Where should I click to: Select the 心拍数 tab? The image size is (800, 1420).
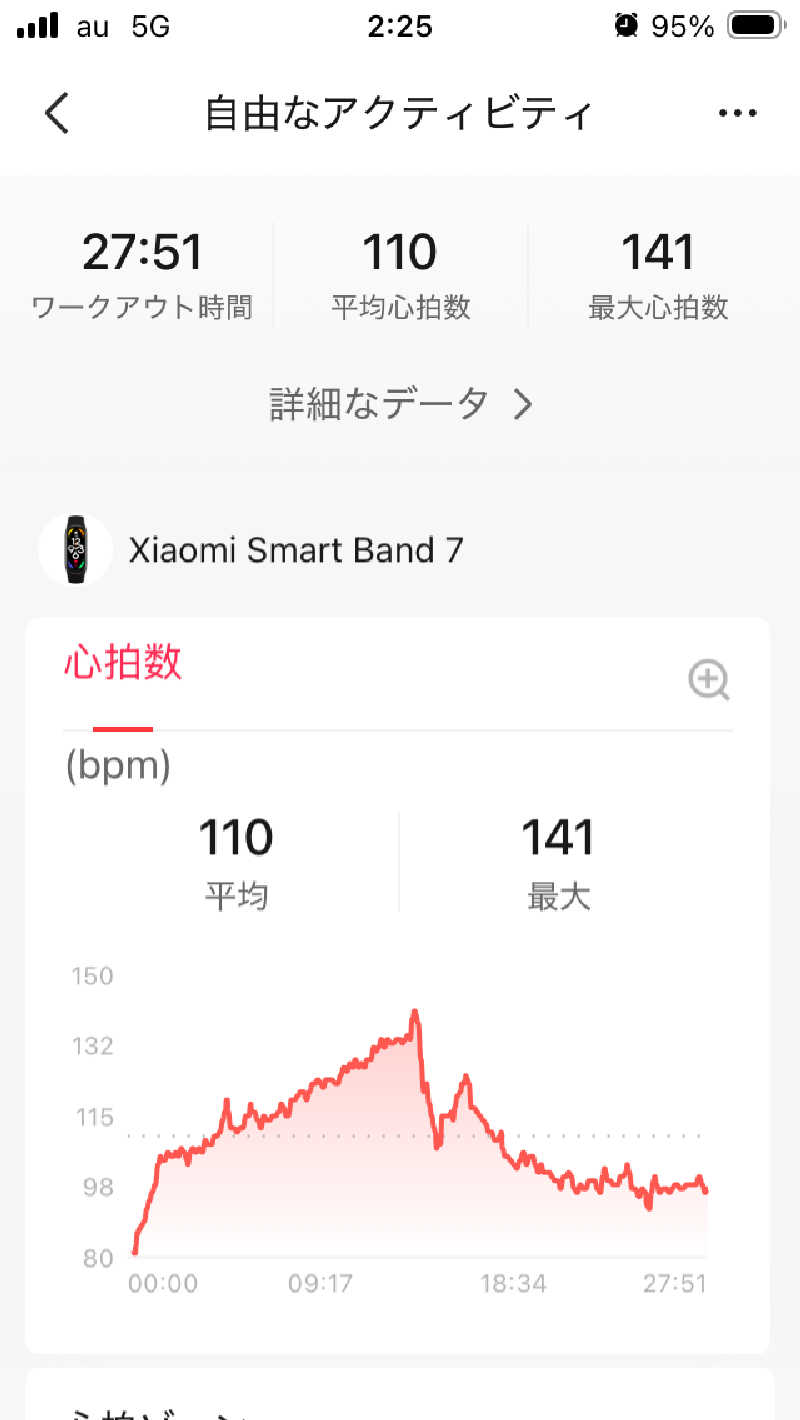point(123,664)
